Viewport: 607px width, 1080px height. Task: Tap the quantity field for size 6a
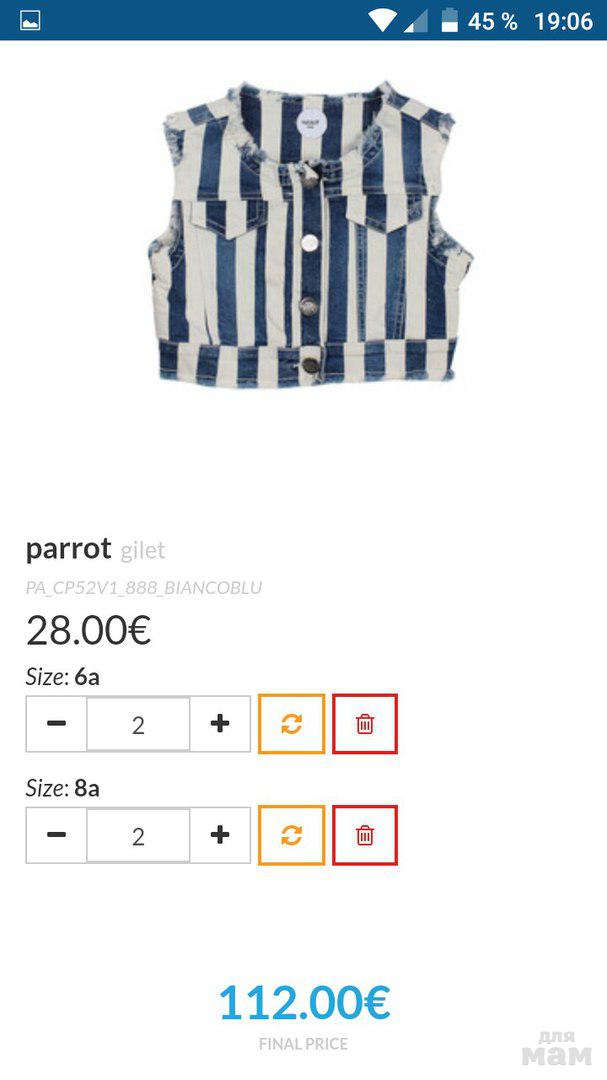138,724
